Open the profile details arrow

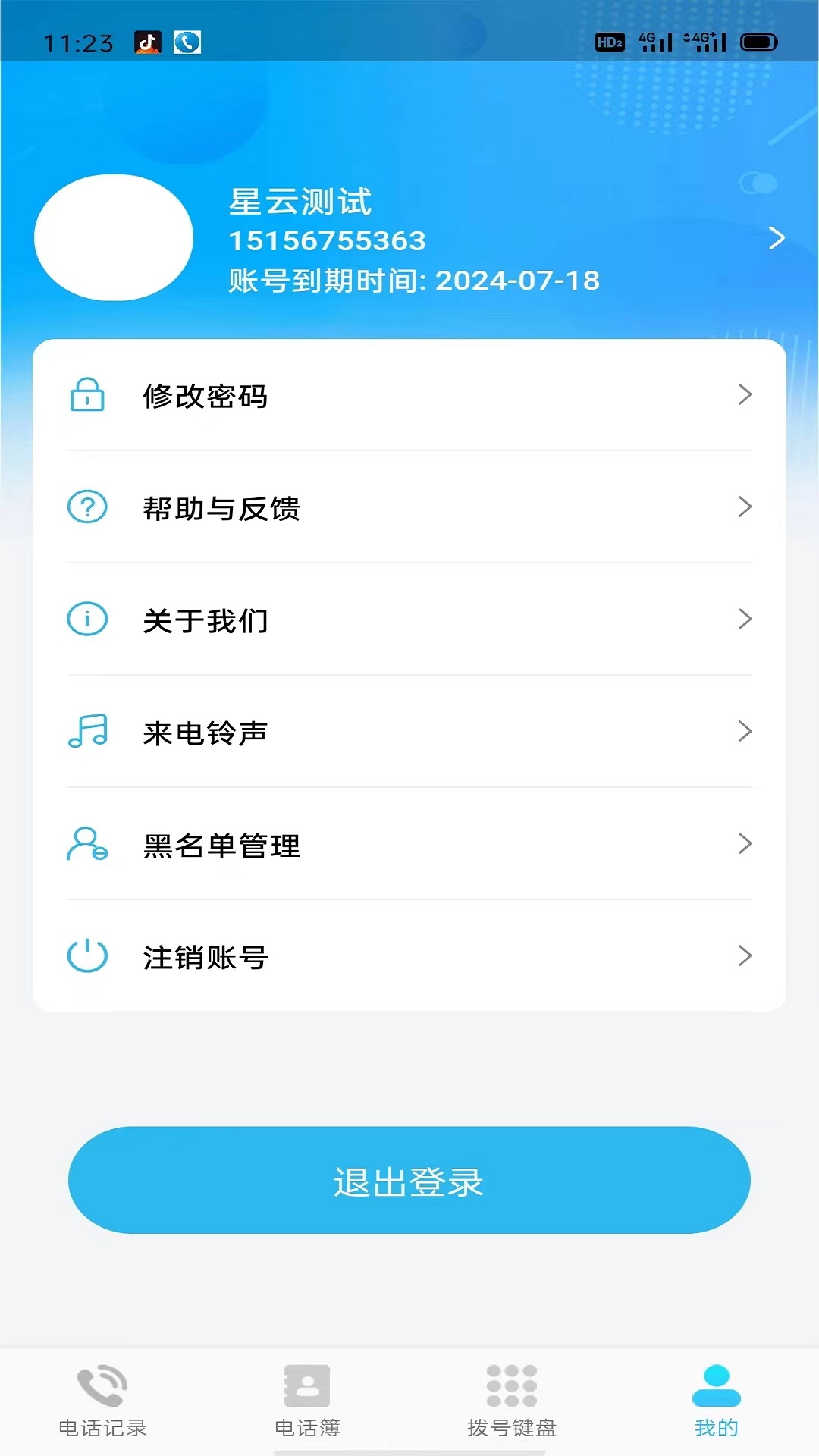[777, 238]
